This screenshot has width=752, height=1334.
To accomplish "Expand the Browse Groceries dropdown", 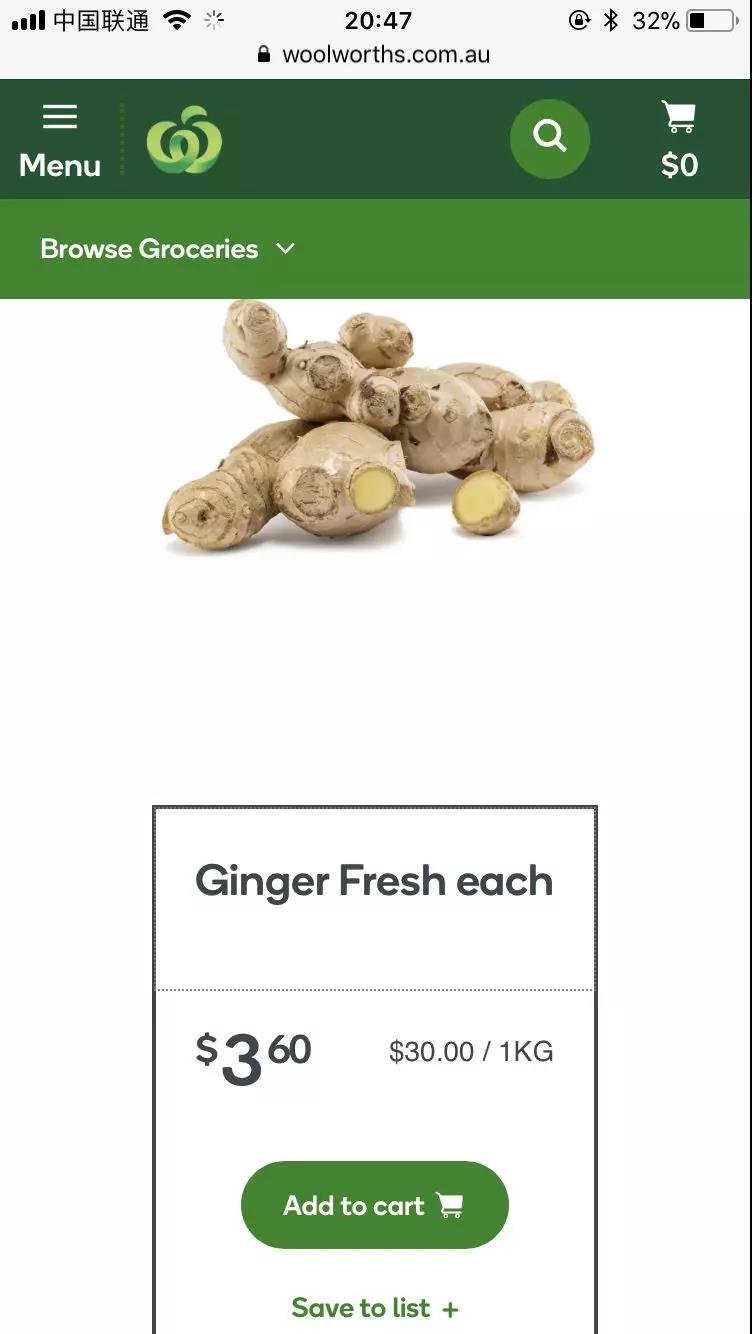I will click(x=167, y=249).
